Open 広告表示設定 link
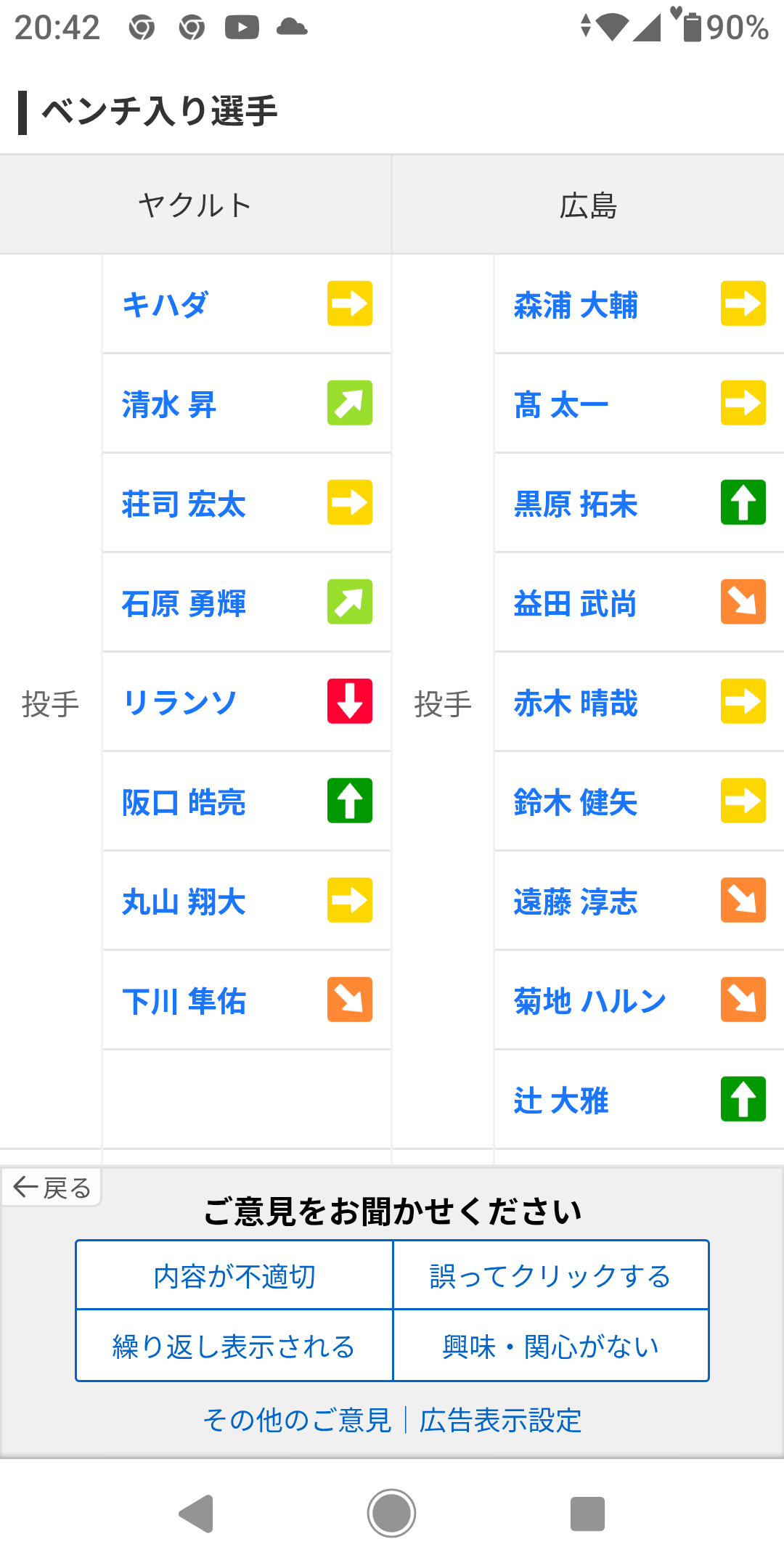The width and height of the screenshot is (784, 1568). click(500, 1420)
